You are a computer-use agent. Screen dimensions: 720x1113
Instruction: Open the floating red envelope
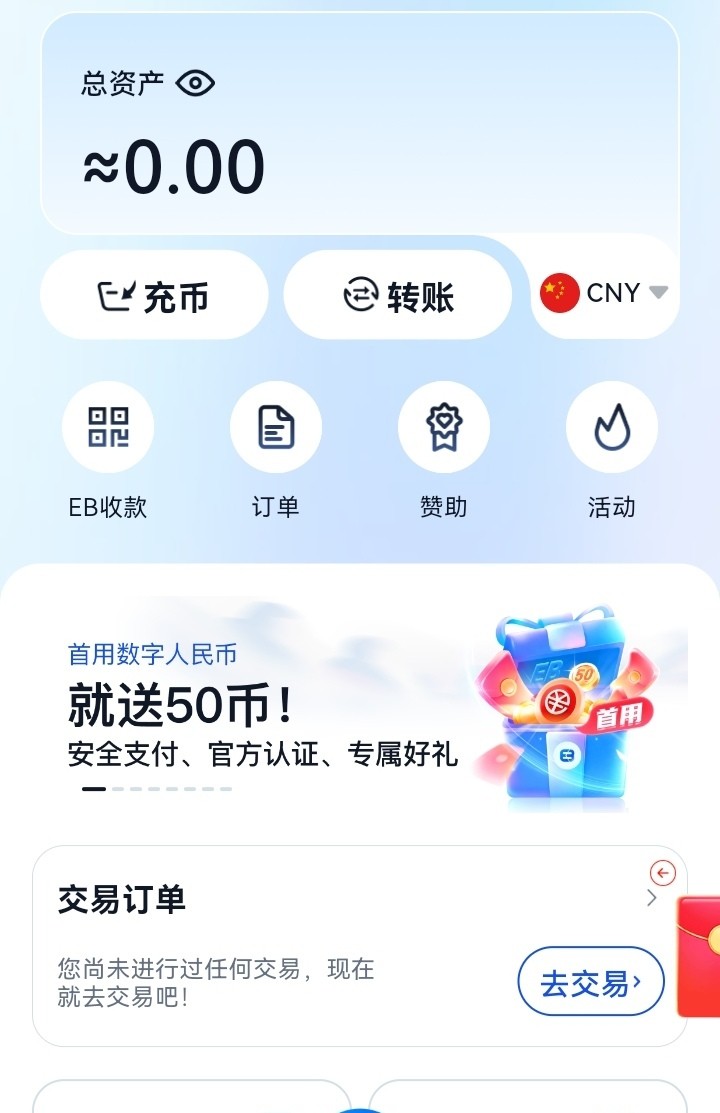tap(700, 956)
